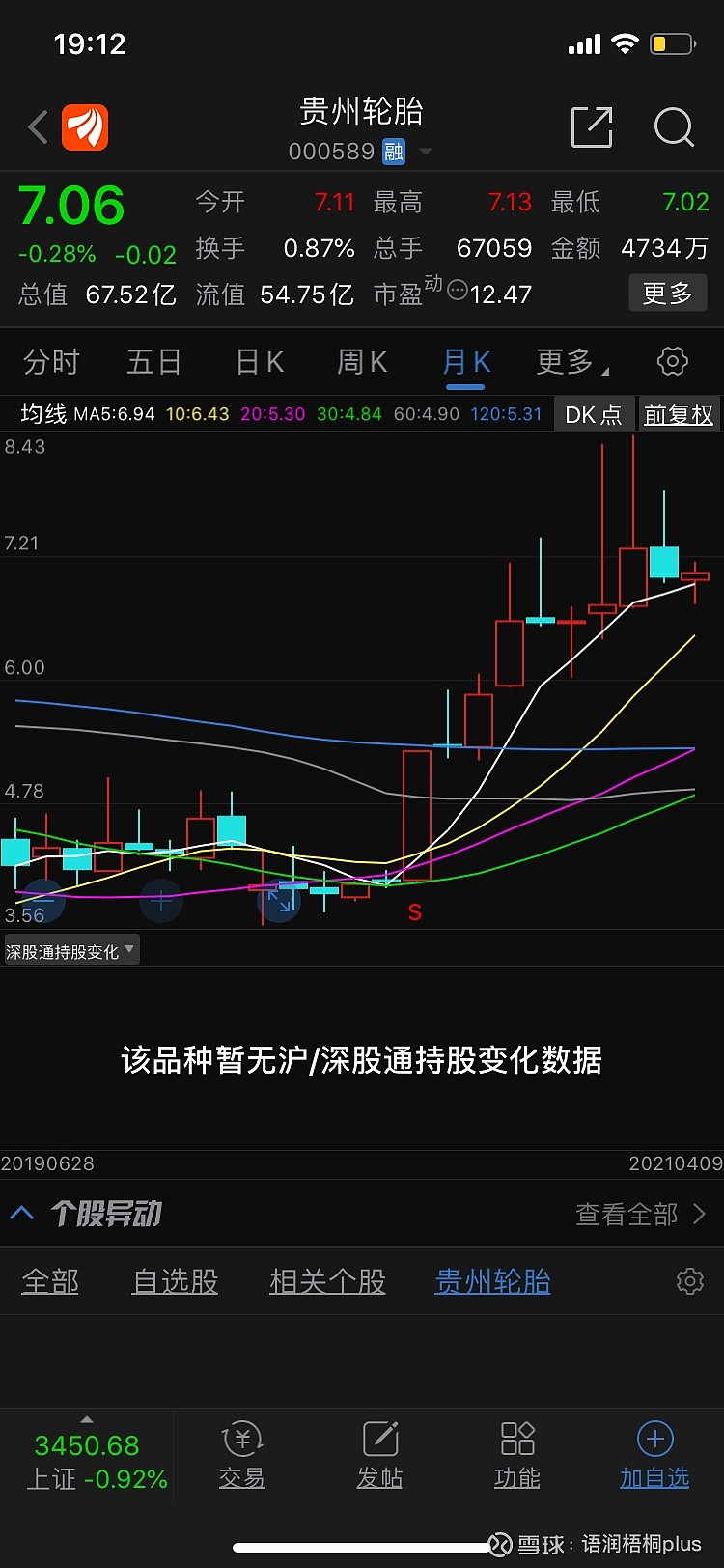
Task: Switch to the 五日 chart tab
Action: tap(154, 362)
